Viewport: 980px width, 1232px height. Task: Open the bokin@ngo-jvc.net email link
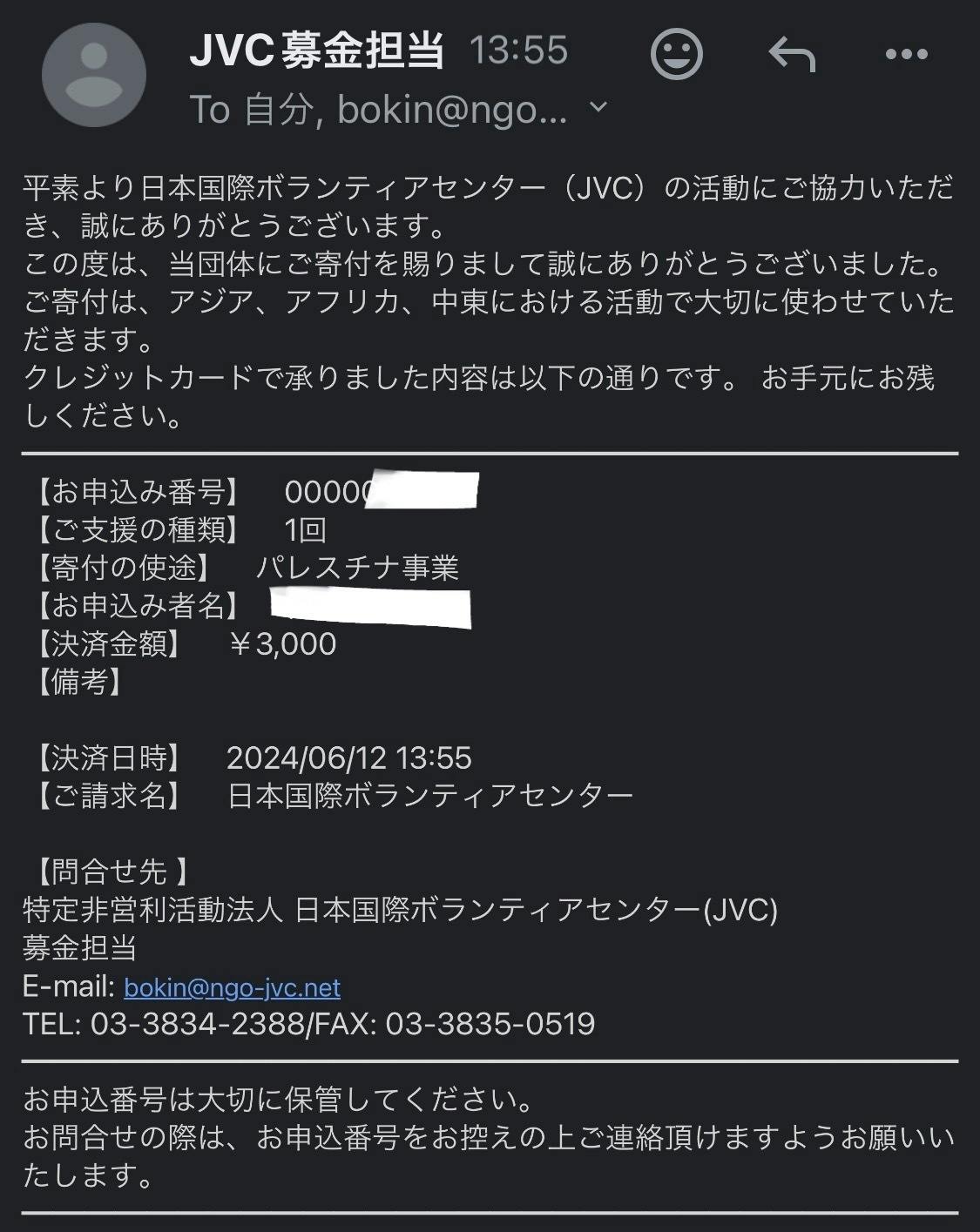point(232,987)
